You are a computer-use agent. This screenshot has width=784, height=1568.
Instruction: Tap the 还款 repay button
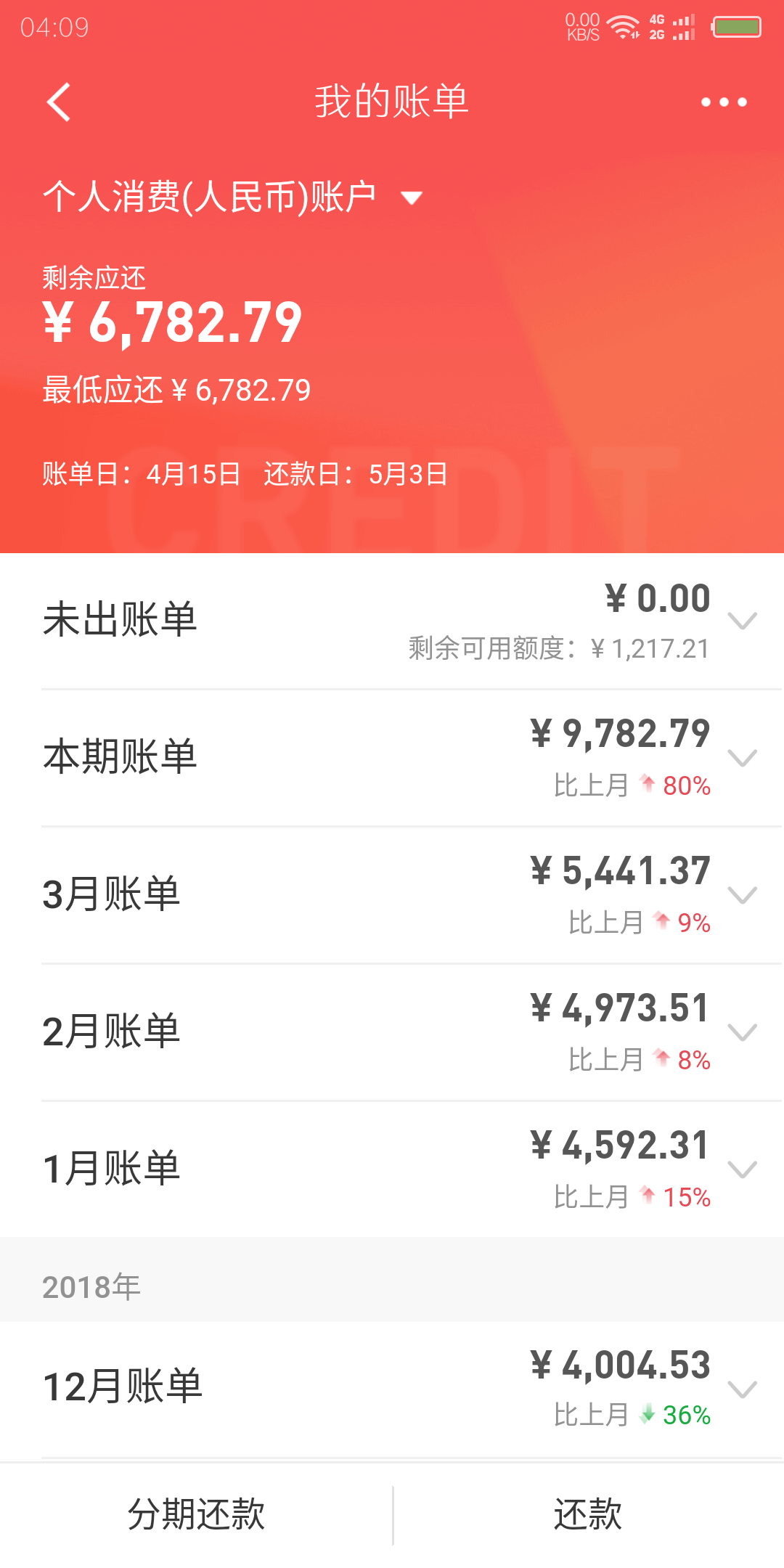588,1515
